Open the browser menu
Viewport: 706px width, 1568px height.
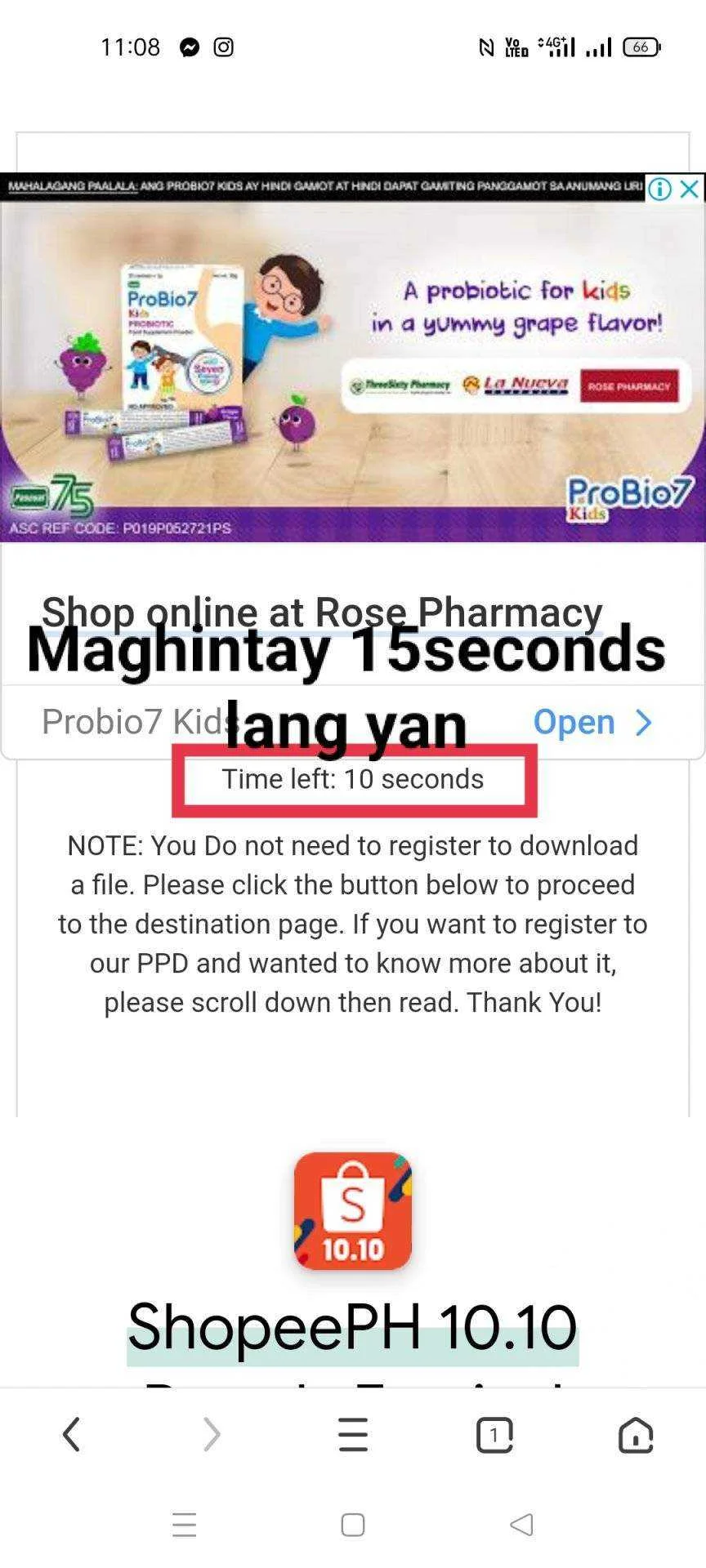pos(353,1434)
